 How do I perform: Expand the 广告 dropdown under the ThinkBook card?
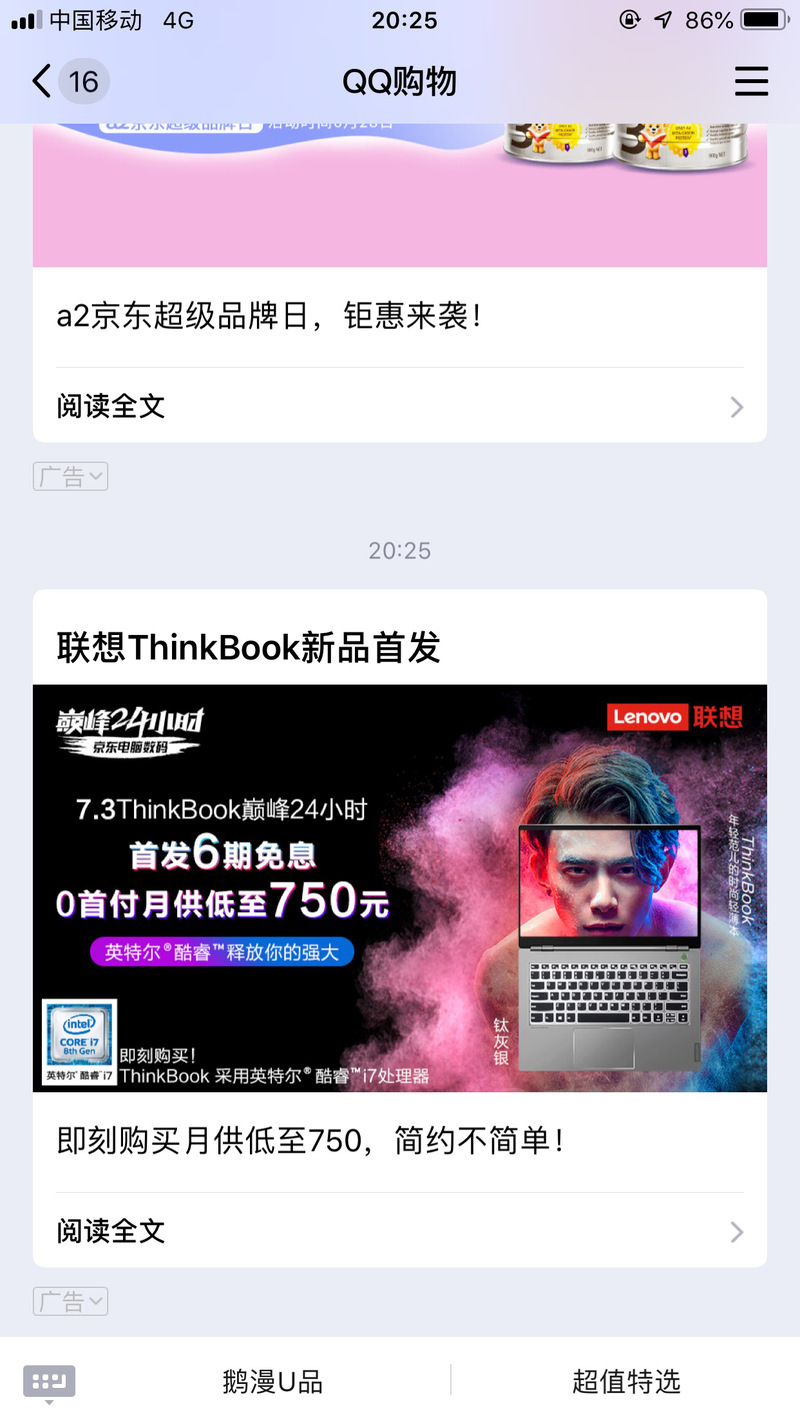click(x=70, y=1301)
